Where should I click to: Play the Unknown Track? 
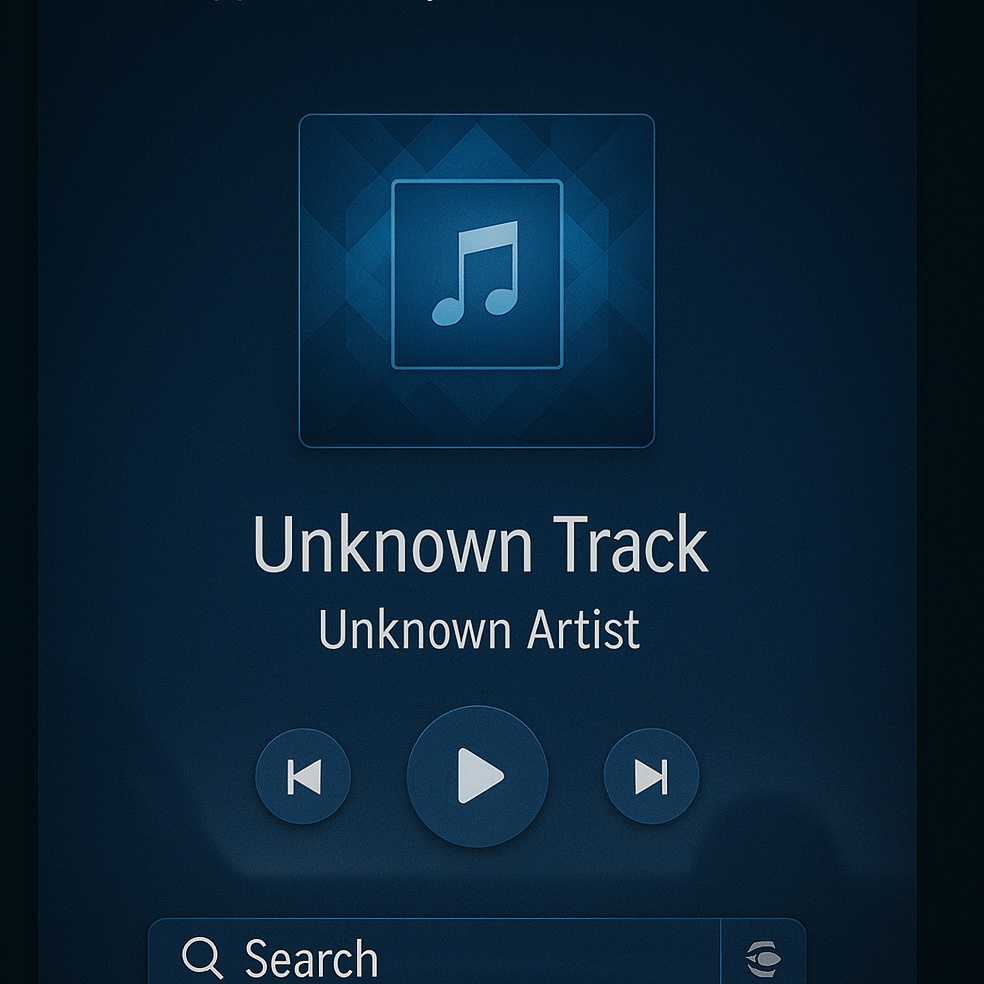click(477, 776)
